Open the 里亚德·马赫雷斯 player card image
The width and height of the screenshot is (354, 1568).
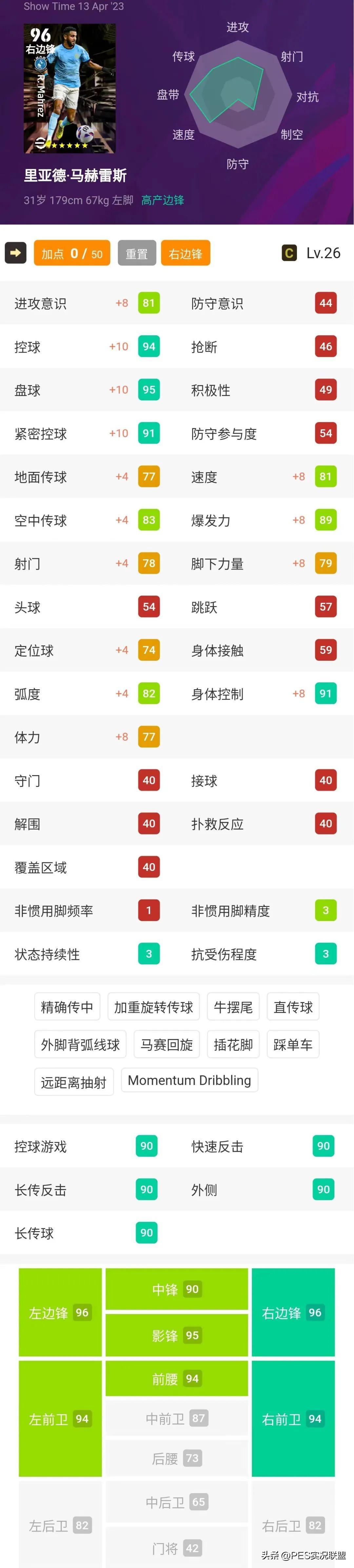(69, 88)
